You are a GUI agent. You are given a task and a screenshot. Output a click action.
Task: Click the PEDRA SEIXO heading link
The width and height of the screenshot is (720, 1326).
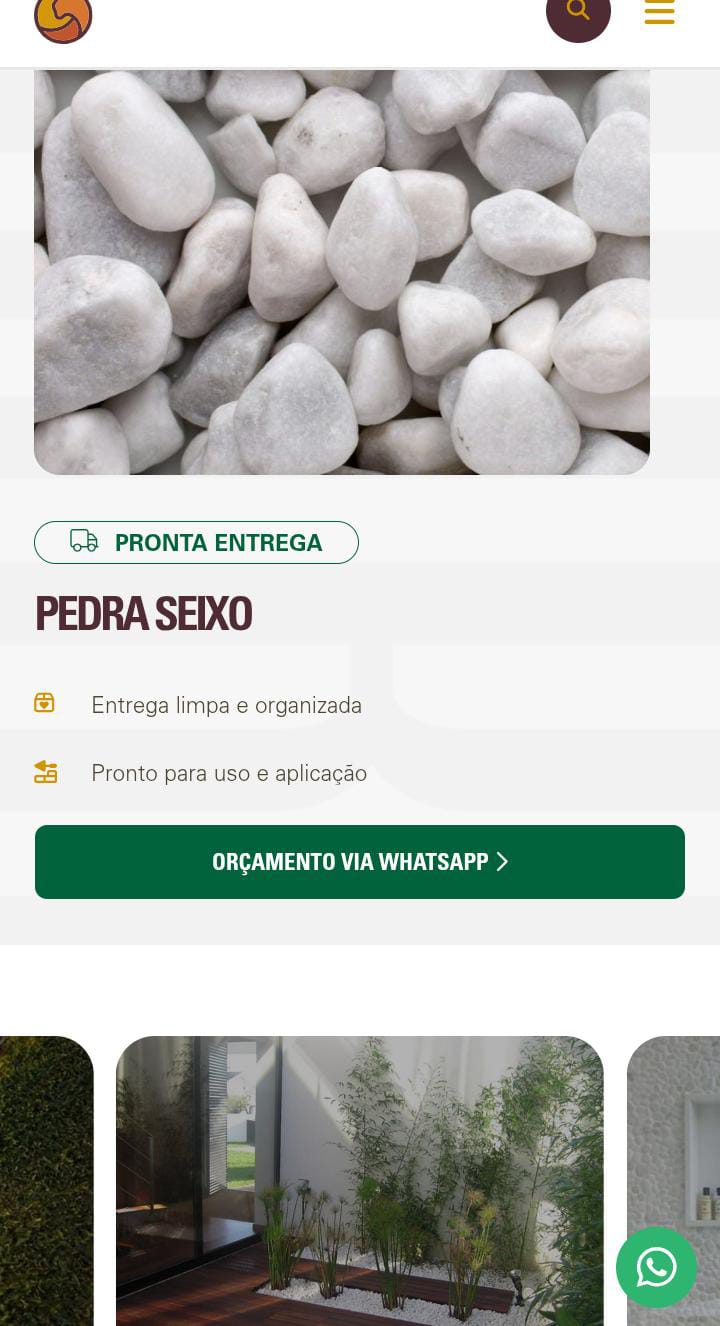pyautogui.click(x=143, y=613)
